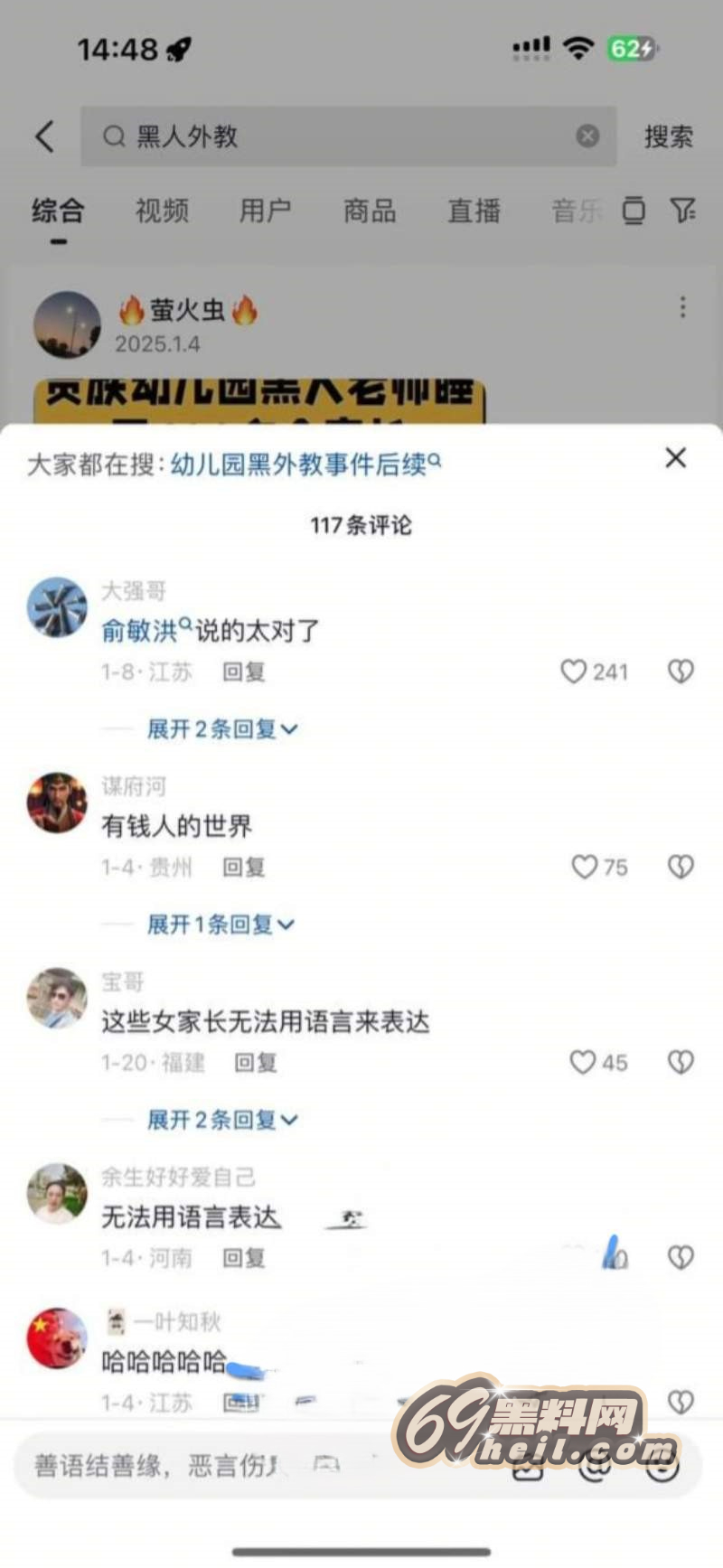Close the comments panel
The width and height of the screenshot is (723, 1568).
pos(675,458)
